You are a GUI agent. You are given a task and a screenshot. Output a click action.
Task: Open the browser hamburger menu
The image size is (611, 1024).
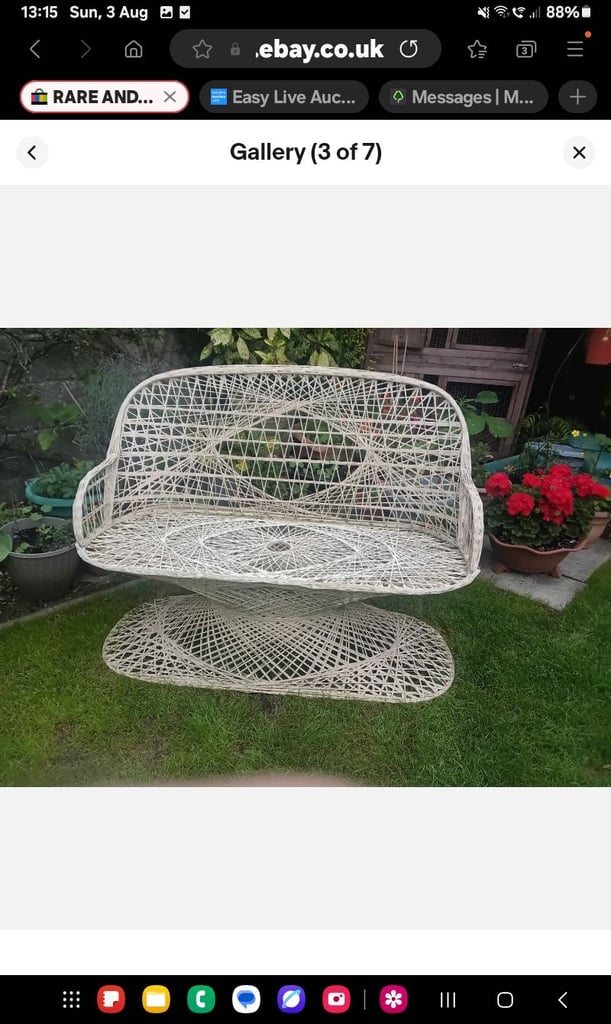click(575, 49)
